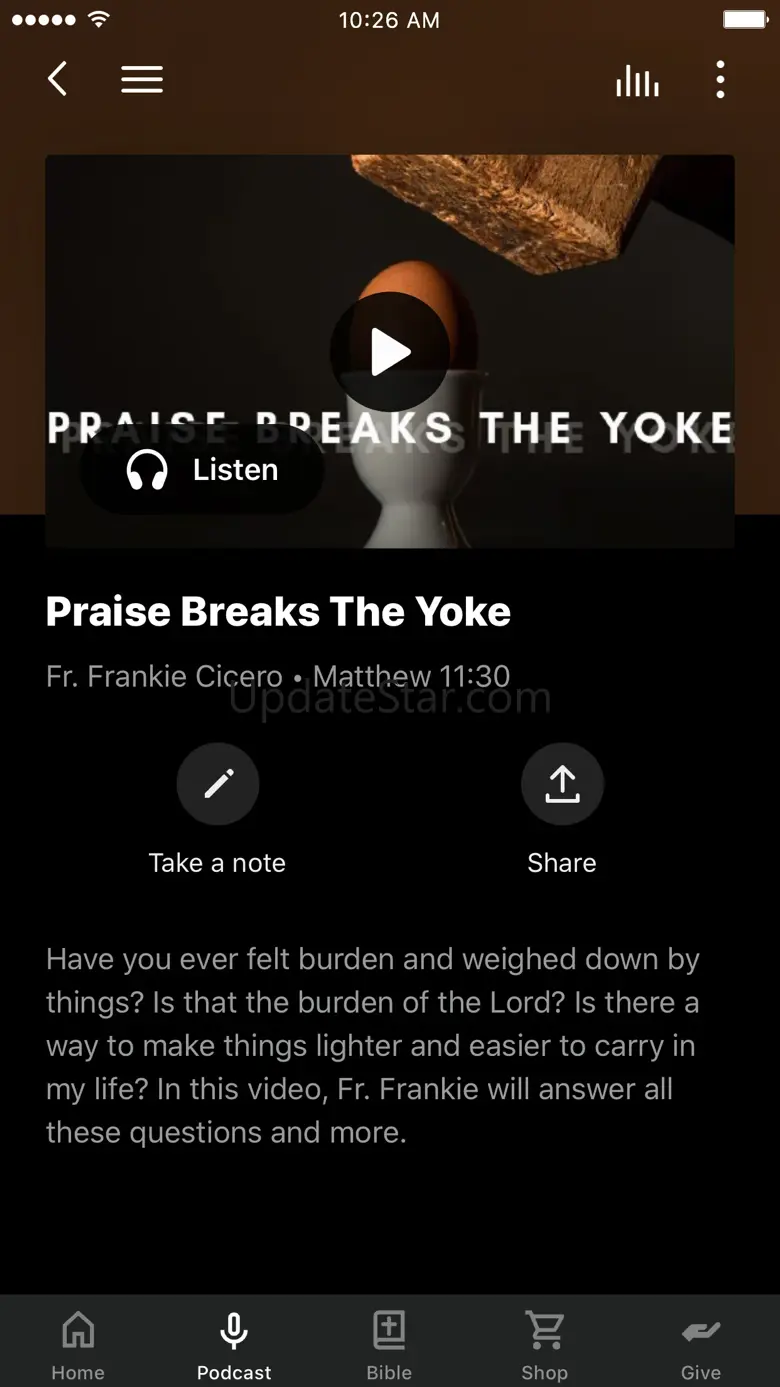Switch to the Home tab
The width and height of the screenshot is (780, 1387).
78,1343
